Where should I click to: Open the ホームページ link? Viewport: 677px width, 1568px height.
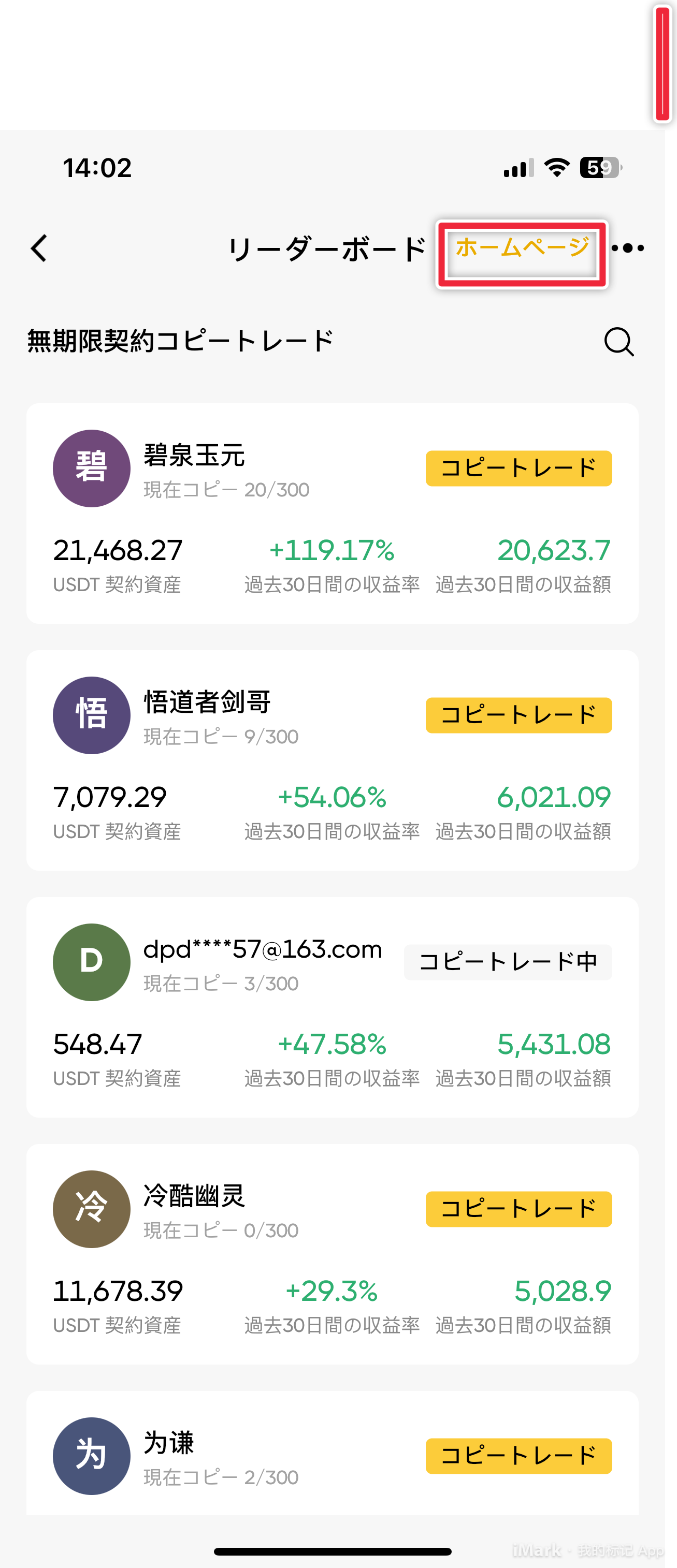522,248
